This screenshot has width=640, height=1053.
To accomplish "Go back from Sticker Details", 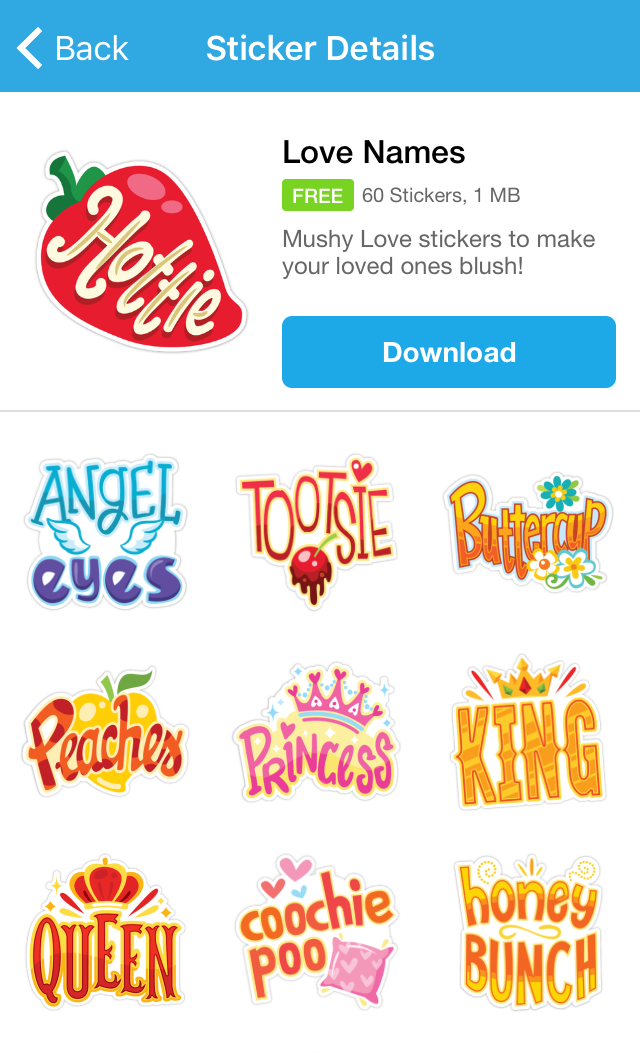I will [72, 48].
